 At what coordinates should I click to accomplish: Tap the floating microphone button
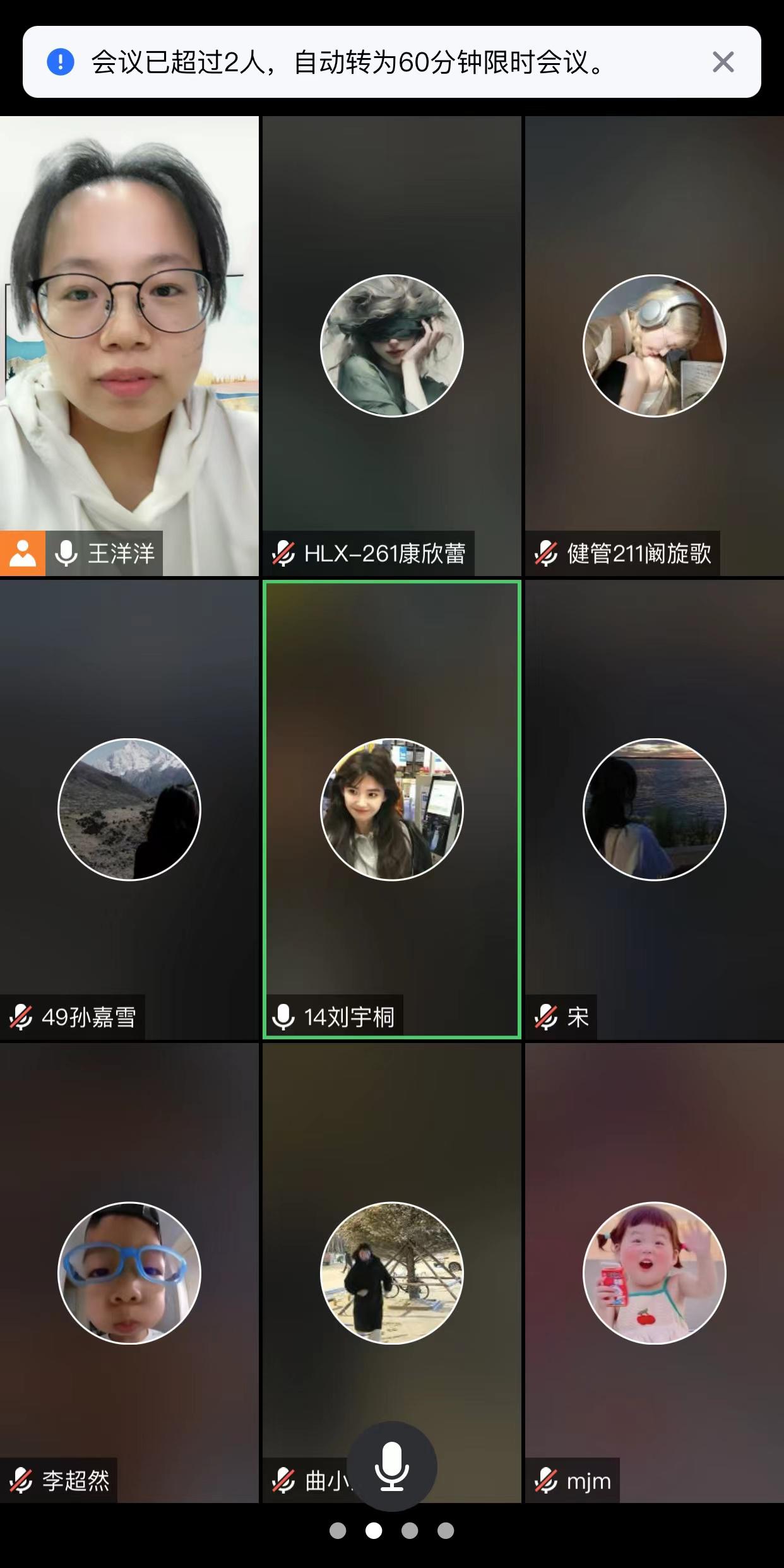click(391, 1465)
